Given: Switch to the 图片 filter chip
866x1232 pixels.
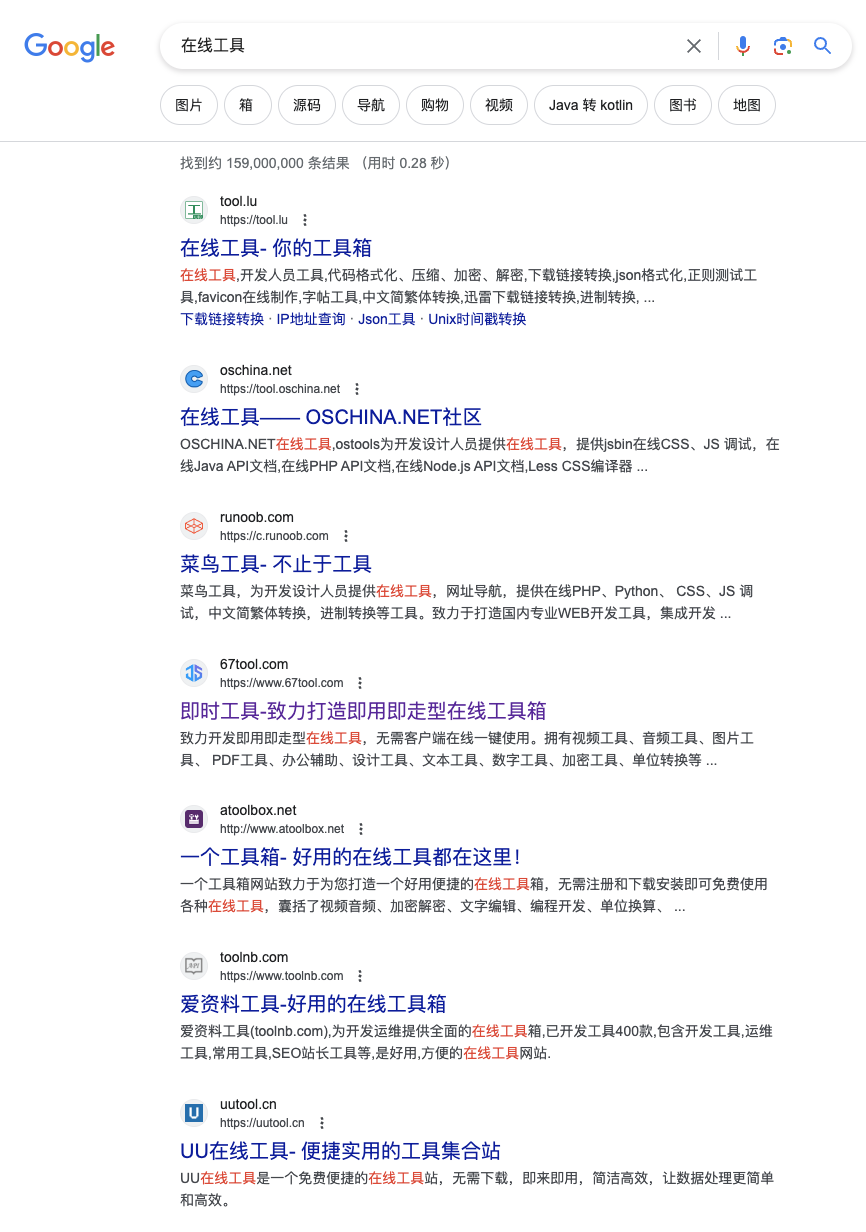Looking at the screenshot, I should 188,105.
